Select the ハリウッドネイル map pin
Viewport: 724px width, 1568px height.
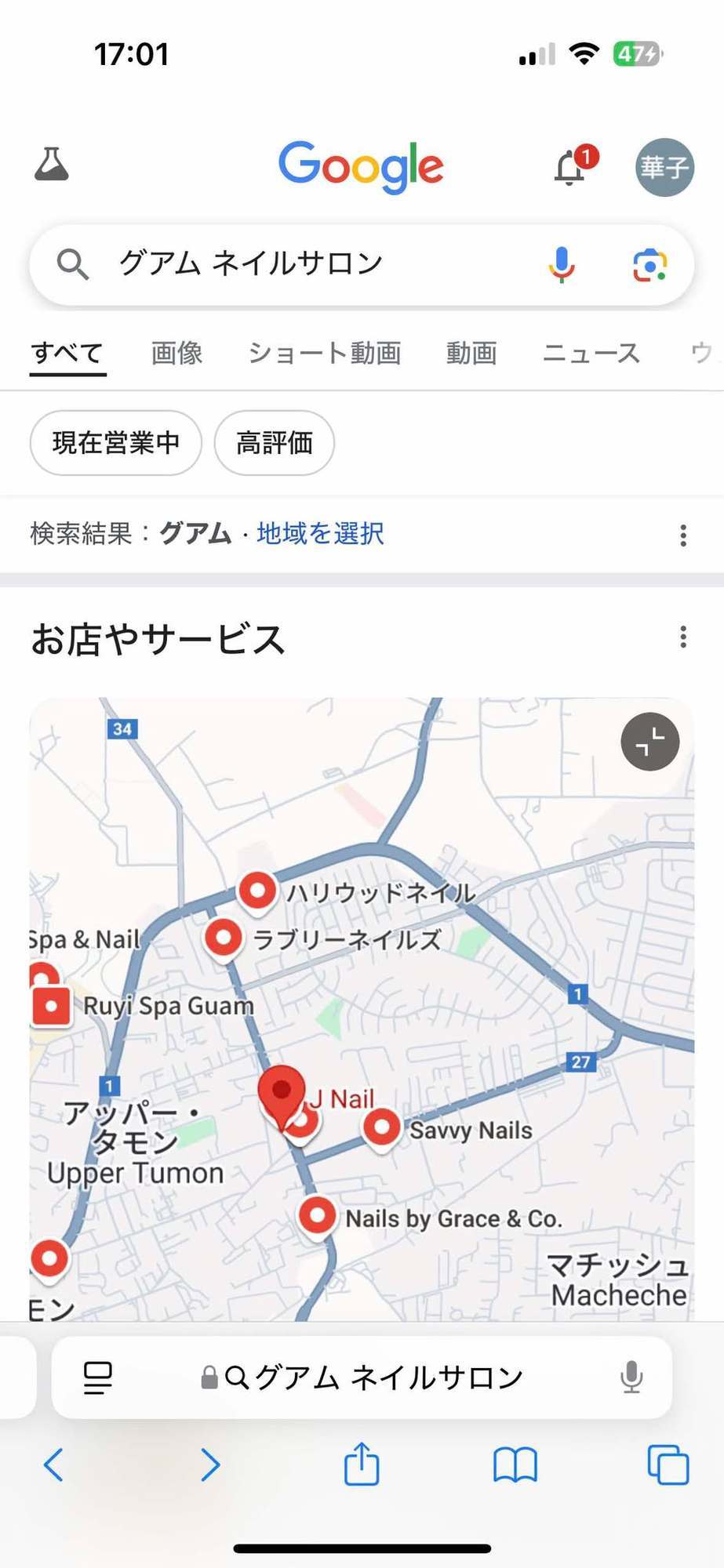coord(257,891)
